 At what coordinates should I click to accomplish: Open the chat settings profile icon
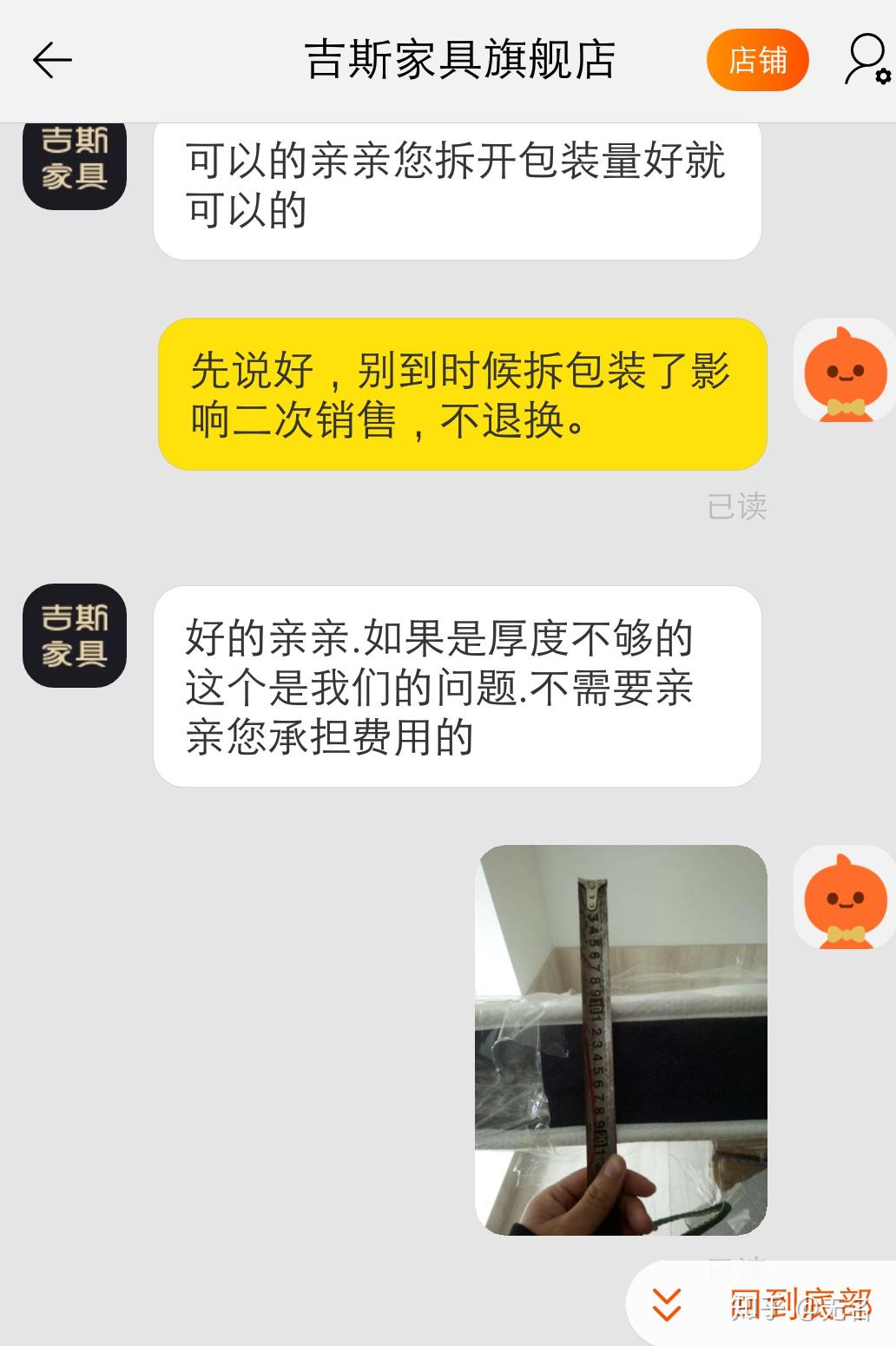[x=866, y=61]
